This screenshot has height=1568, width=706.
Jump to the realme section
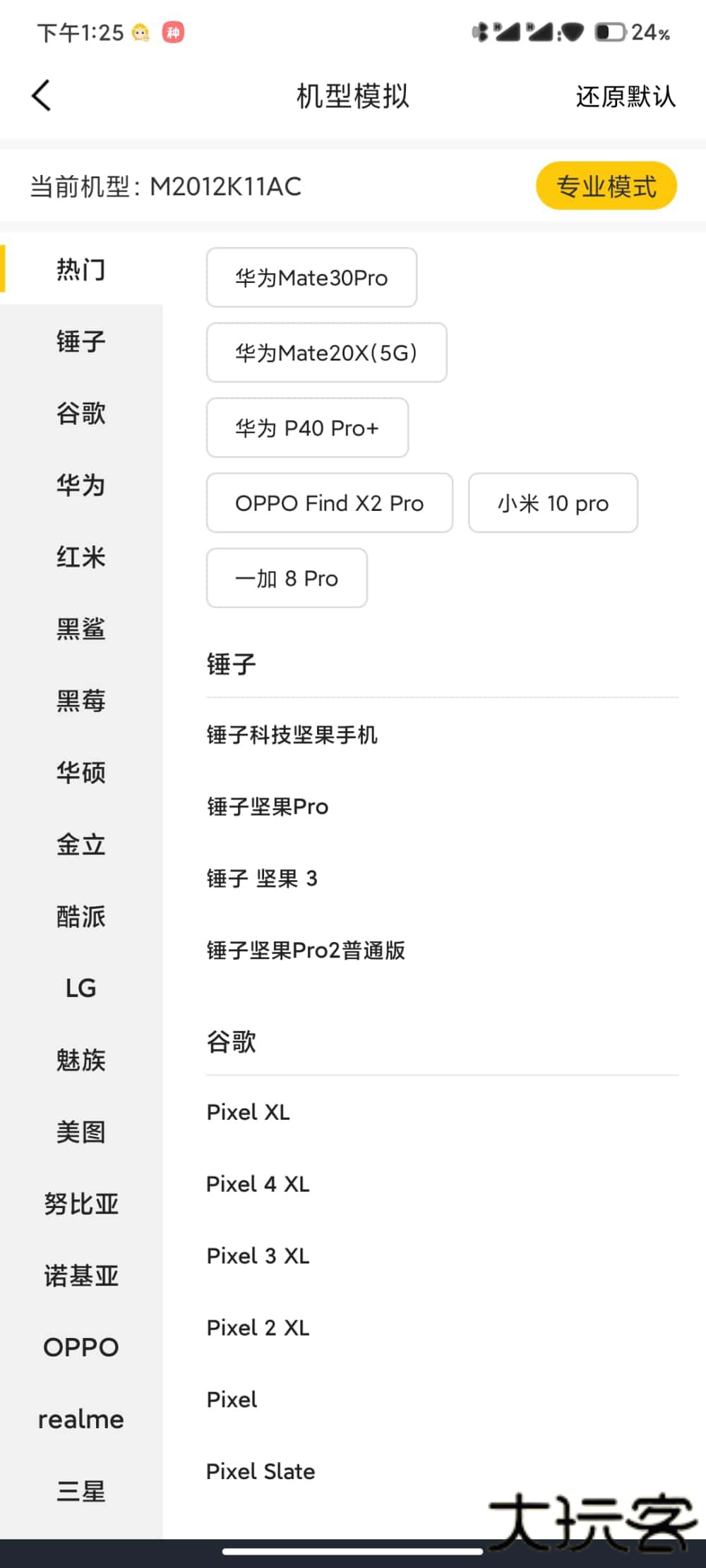tap(80, 1419)
